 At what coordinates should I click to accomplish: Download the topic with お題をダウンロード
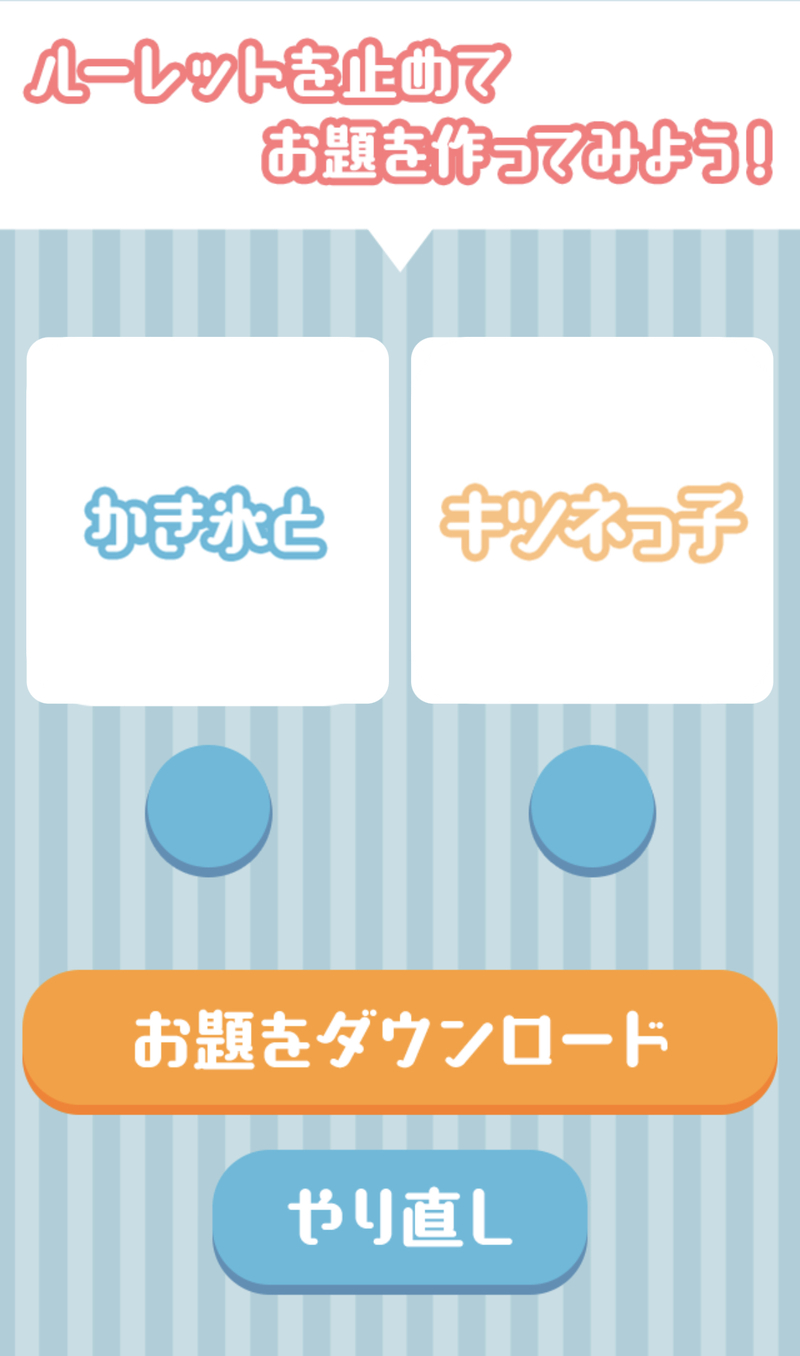[400, 1039]
